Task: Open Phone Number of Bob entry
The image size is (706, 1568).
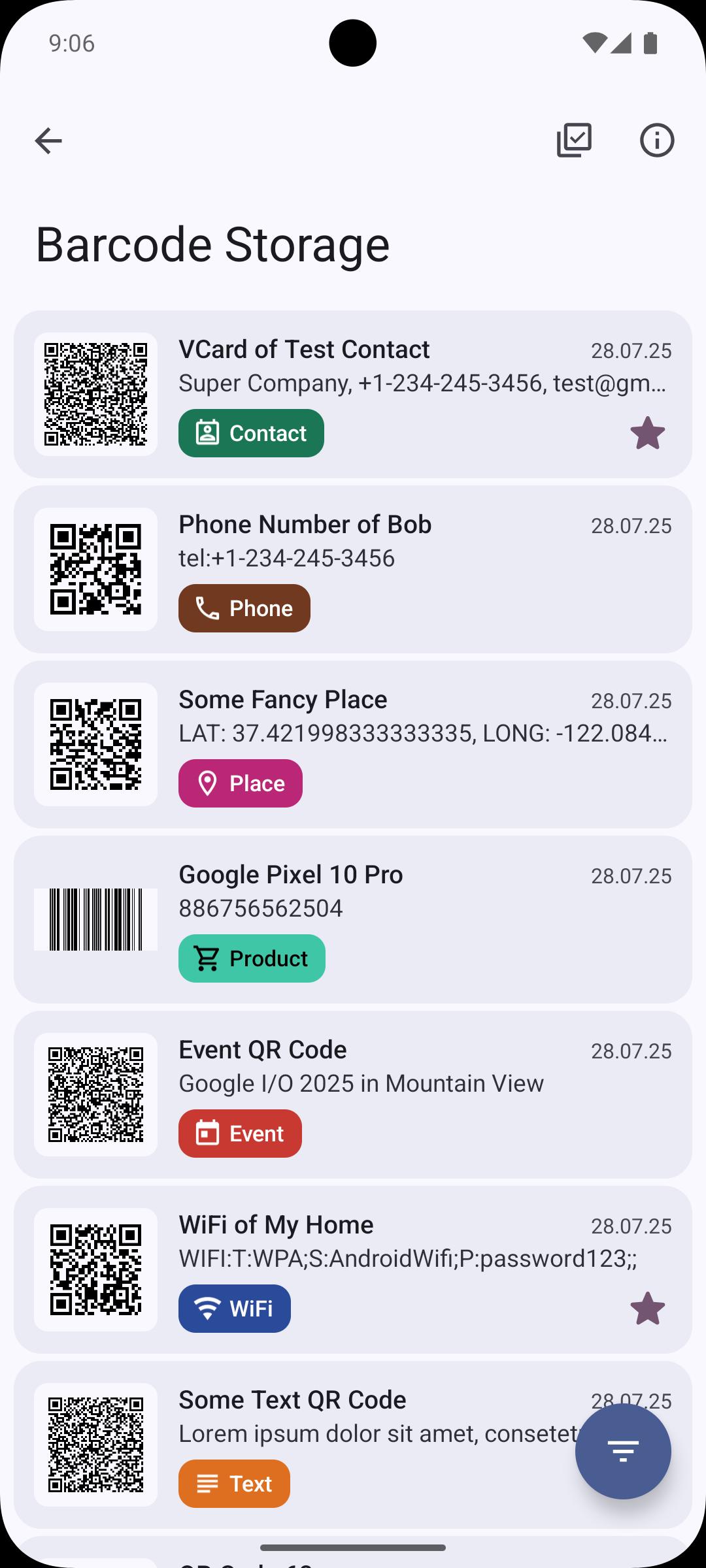Action: pos(353,569)
